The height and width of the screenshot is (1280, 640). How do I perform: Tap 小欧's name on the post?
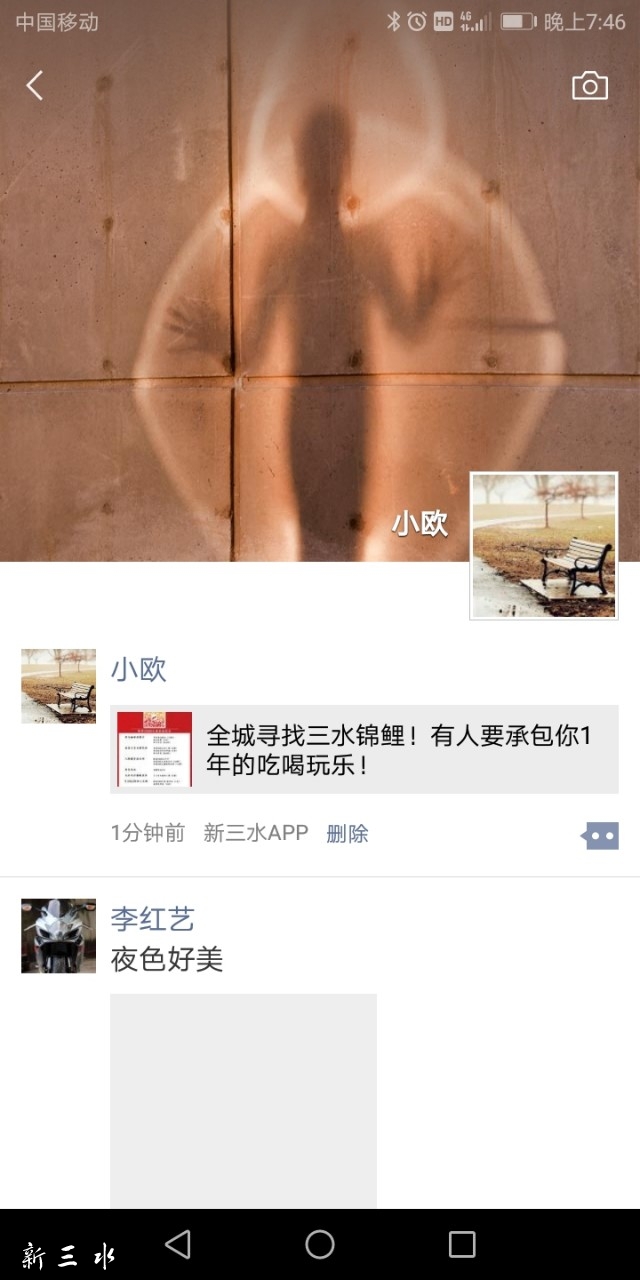[x=138, y=670]
